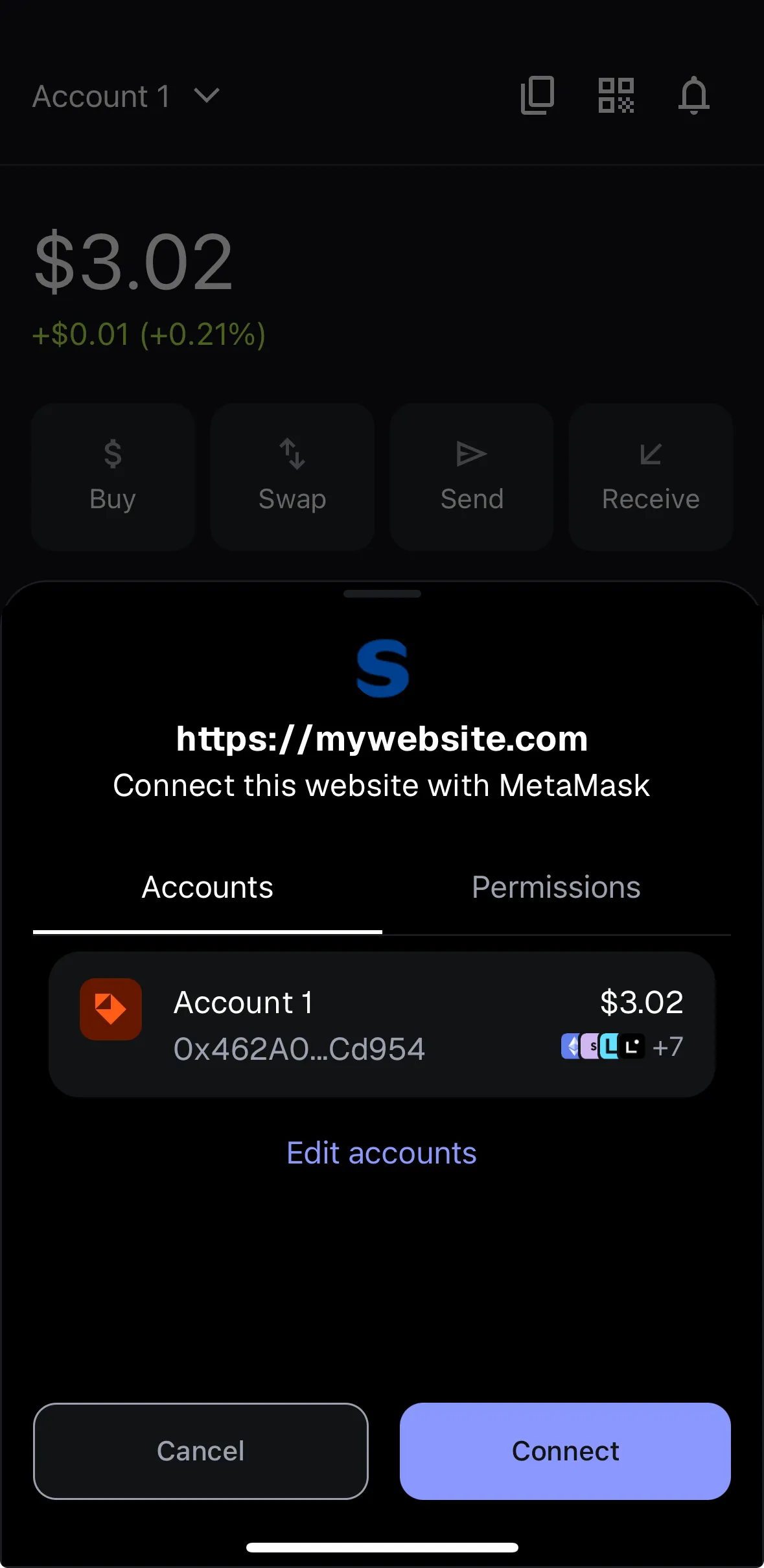Screen dimensions: 764x1568
Task: Switch to the Permissions tab
Action: (556, 887)
